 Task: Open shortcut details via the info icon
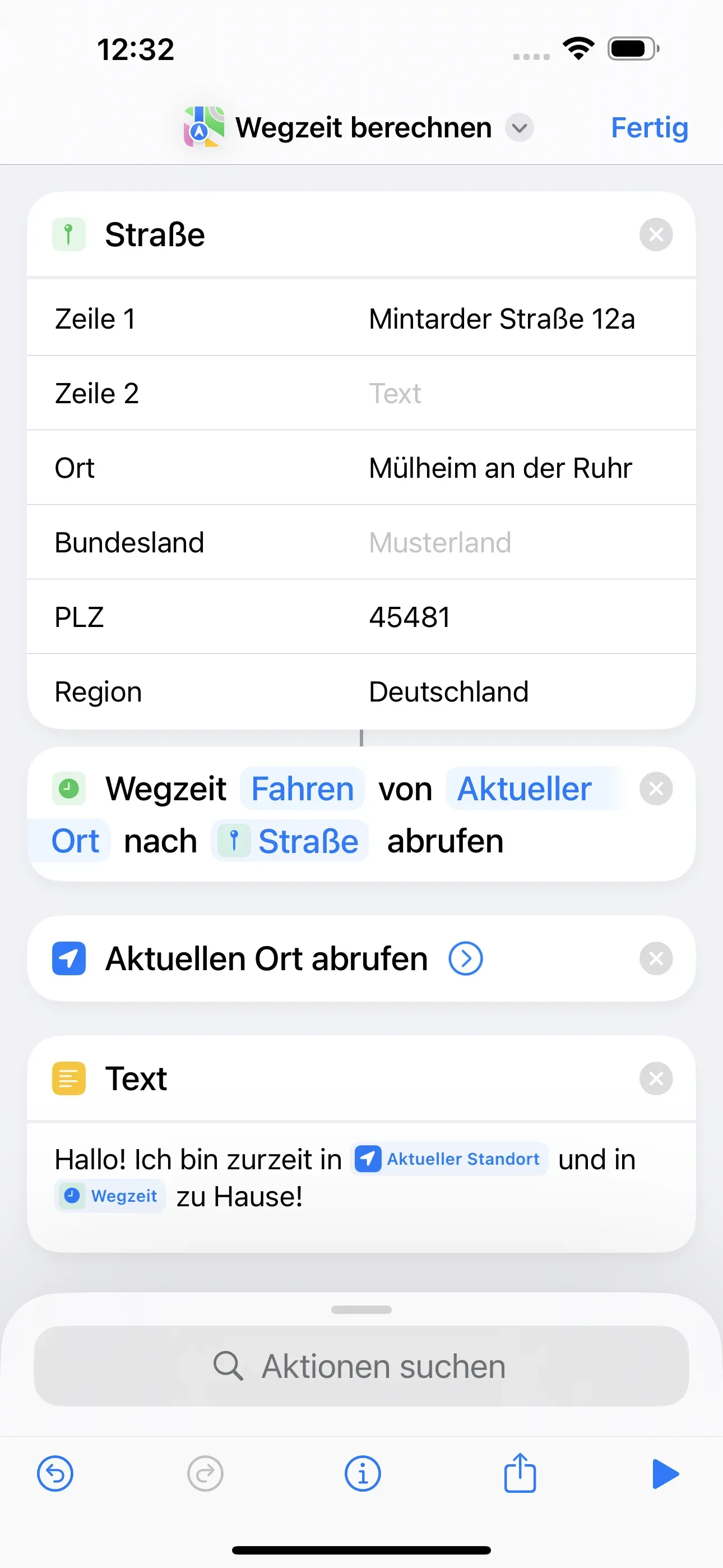361,1474
